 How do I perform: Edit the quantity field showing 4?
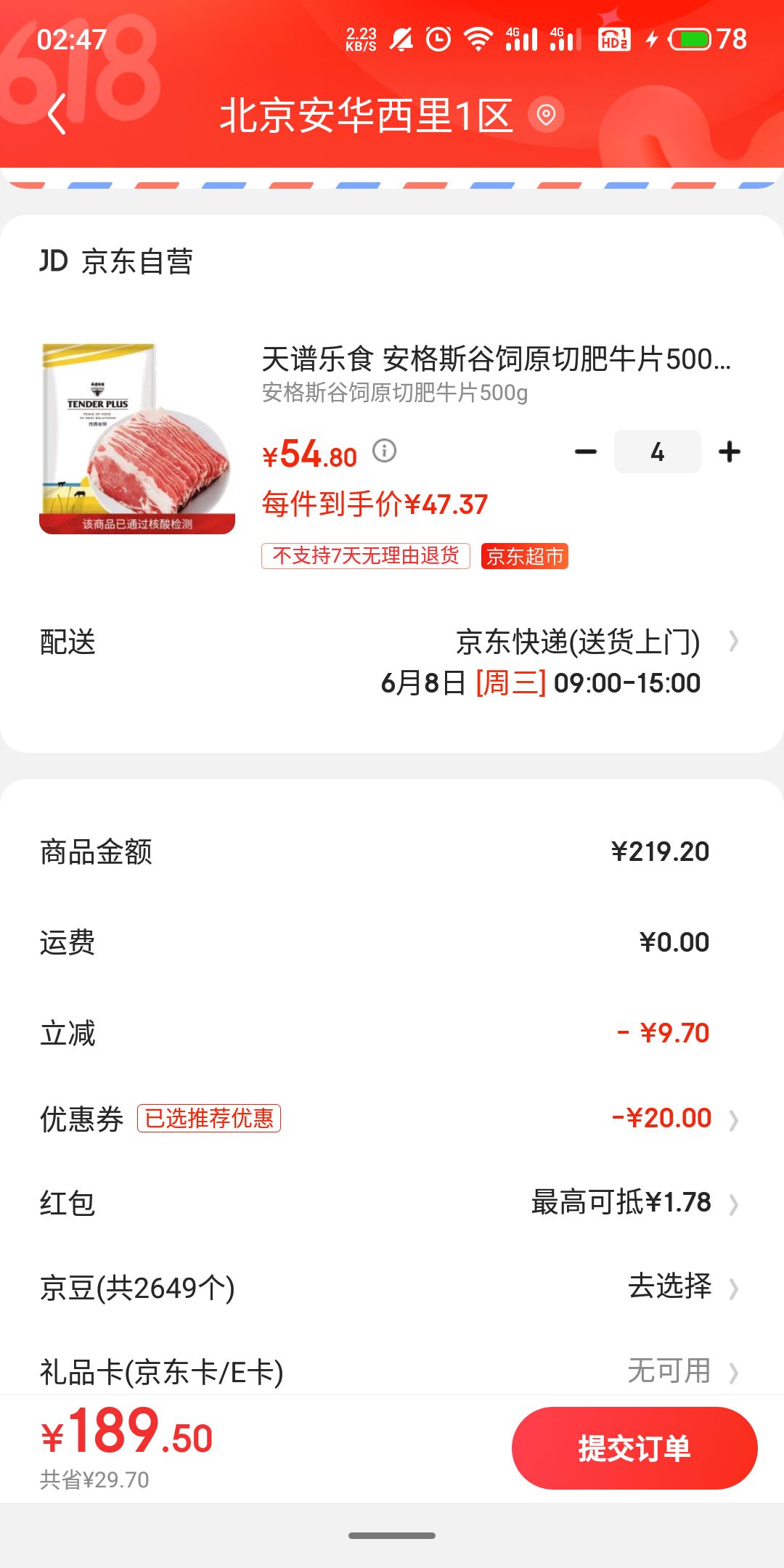point(658,452)
